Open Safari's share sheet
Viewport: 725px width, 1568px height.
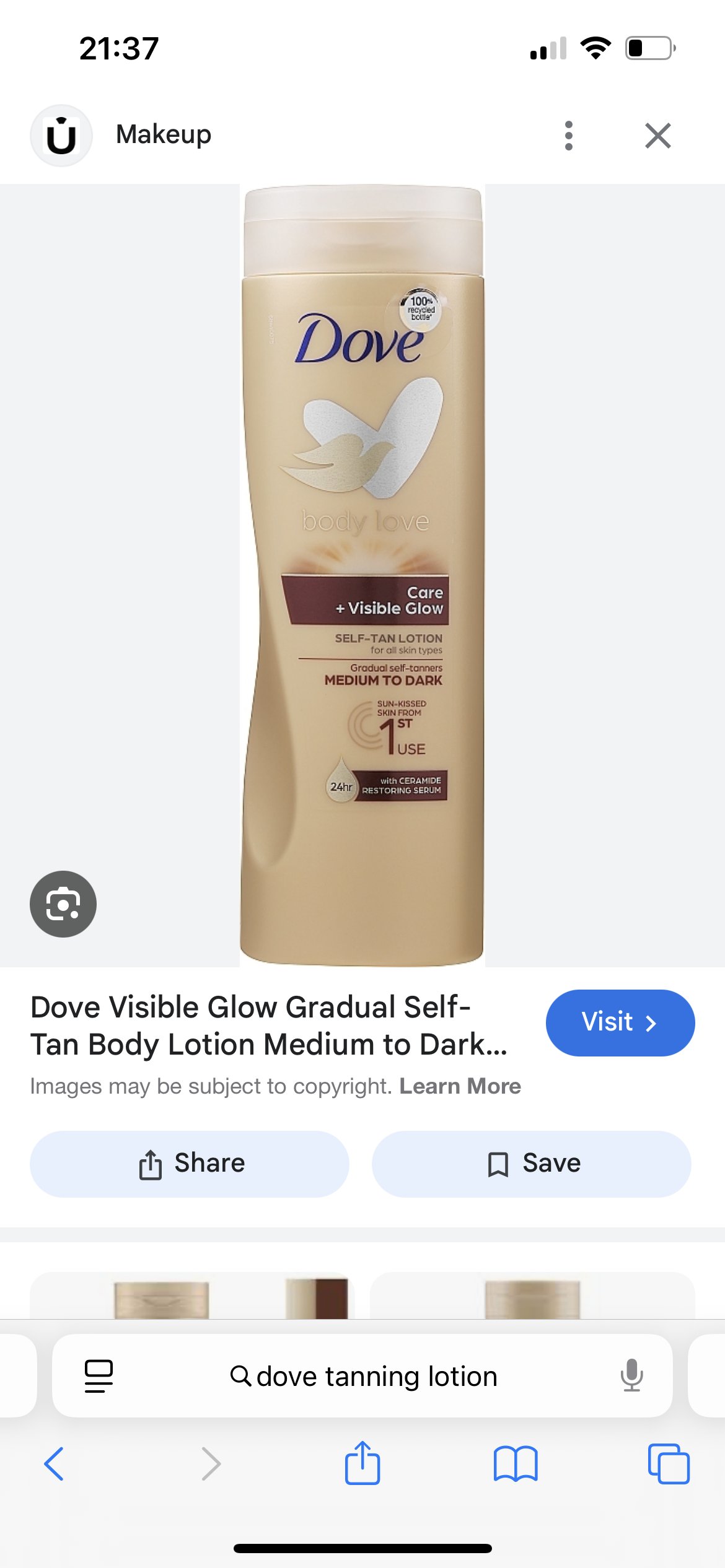(362, 1463)
